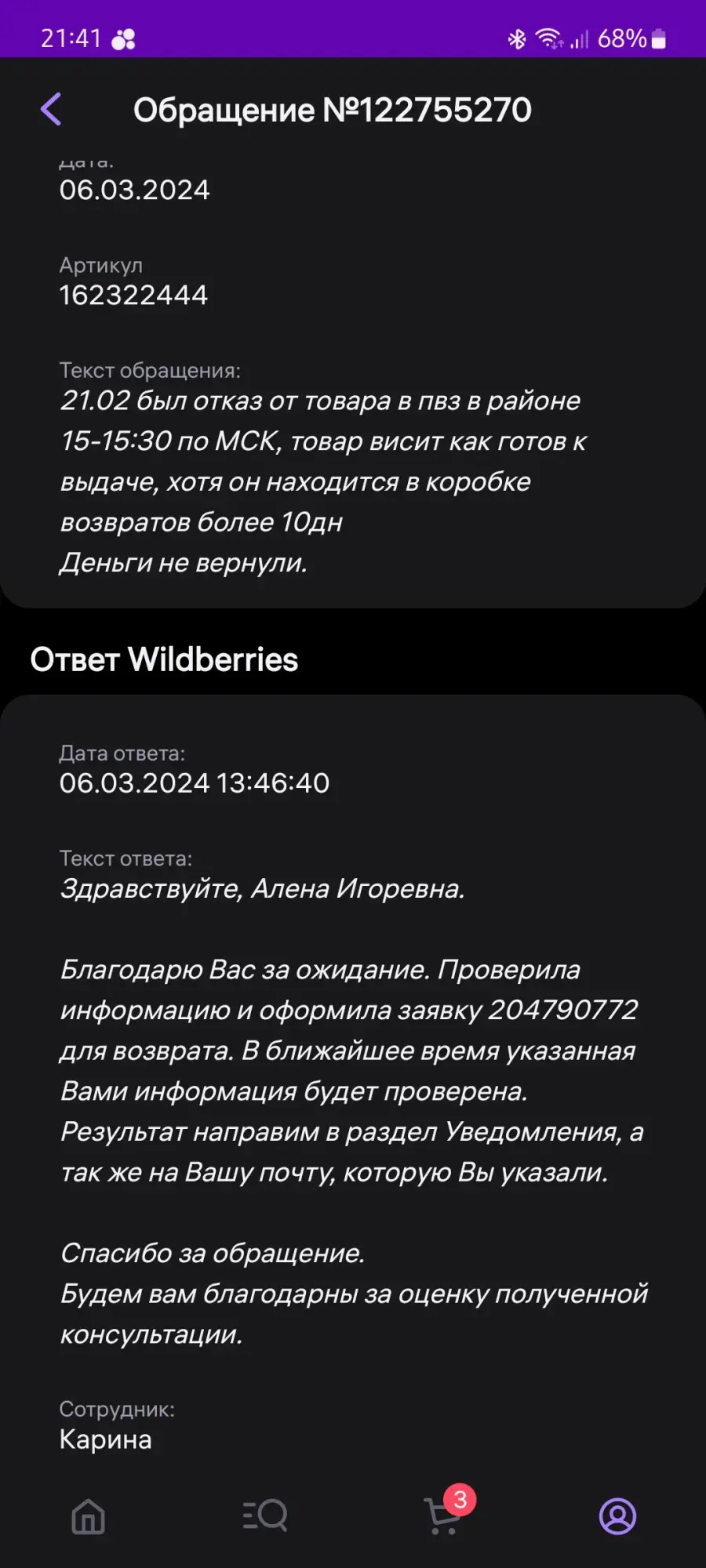The width and height of the screenshot is (706, 1568).
Task: Open the profile tab
Action: pyautogui.click(x=617, y=1516)
